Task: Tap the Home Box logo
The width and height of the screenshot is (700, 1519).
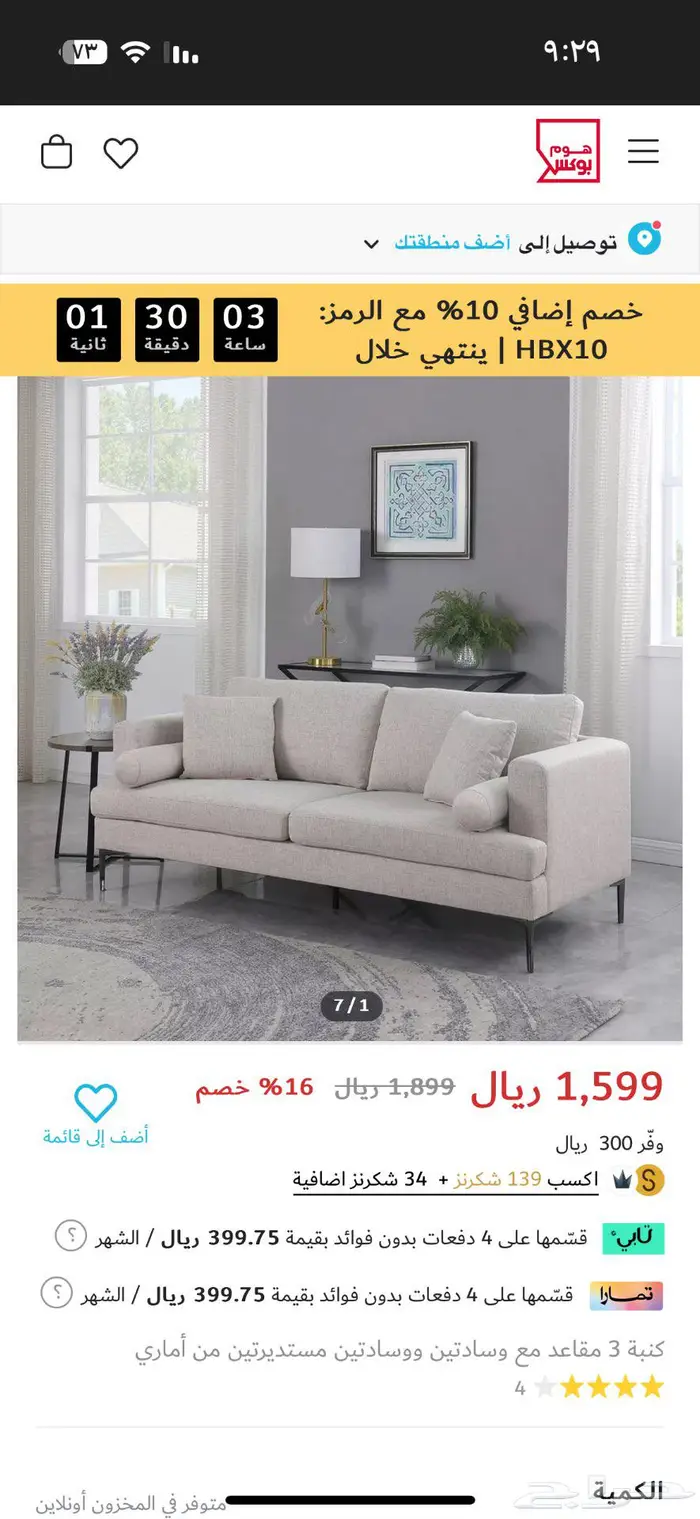Action: (x=567, y=151)
